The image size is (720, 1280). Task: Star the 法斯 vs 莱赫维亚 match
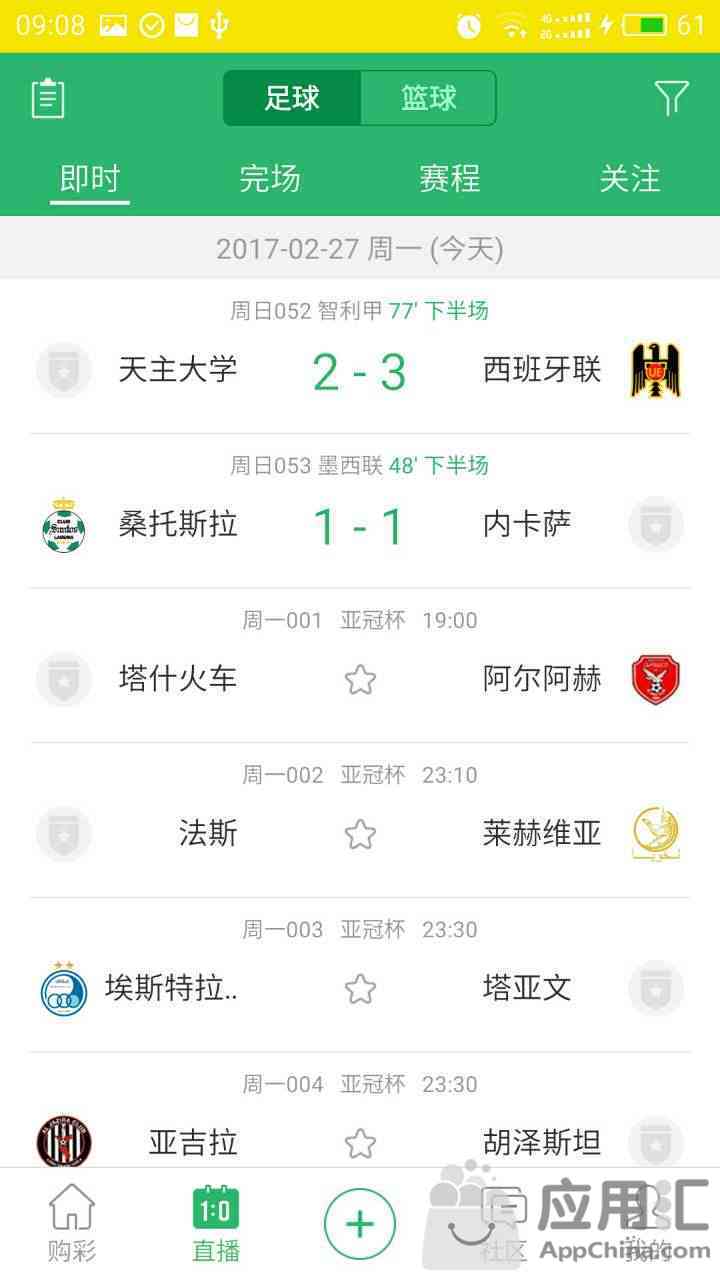click(360, 834)
